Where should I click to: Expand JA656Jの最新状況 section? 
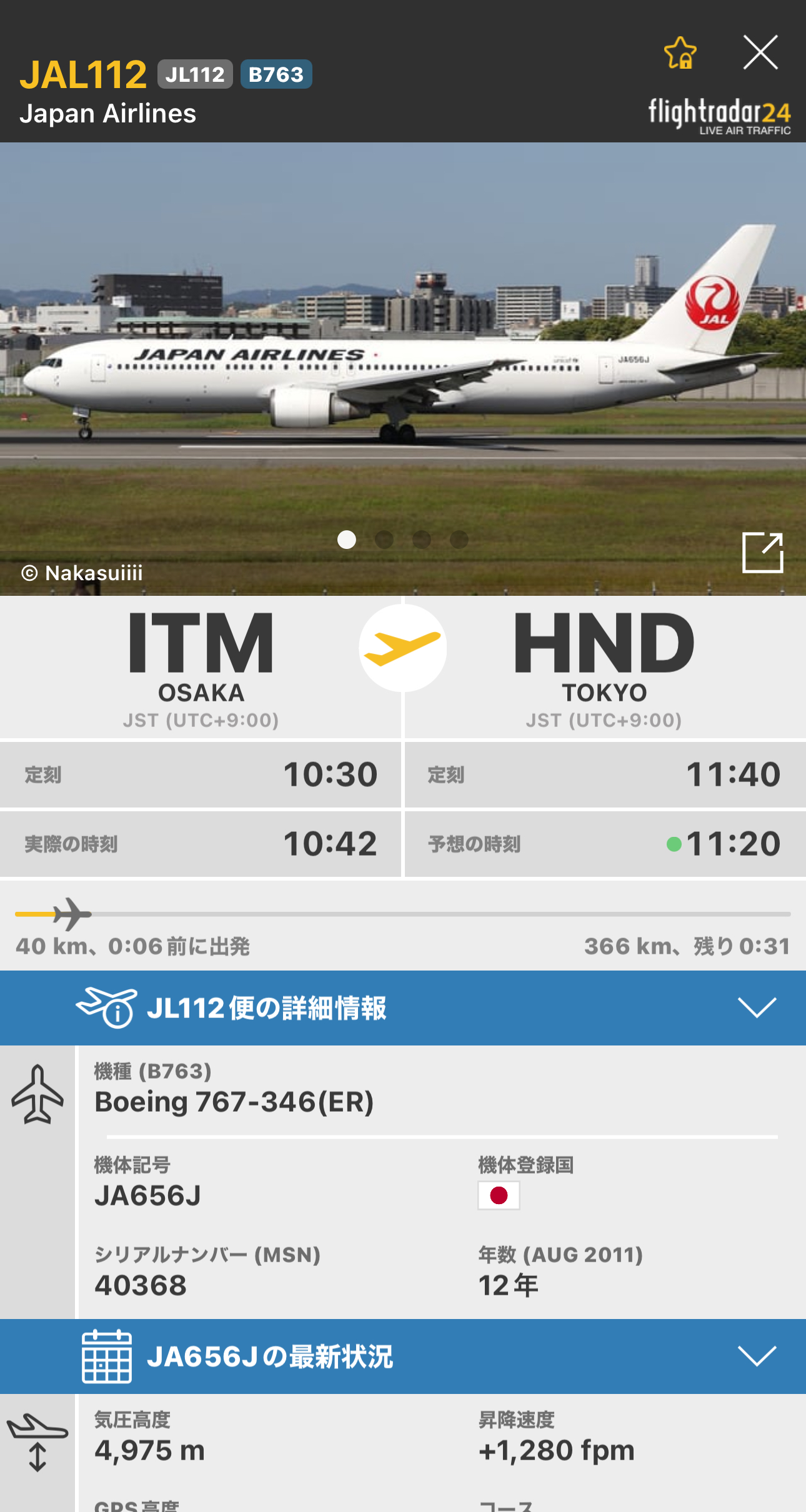[756, 1356]
